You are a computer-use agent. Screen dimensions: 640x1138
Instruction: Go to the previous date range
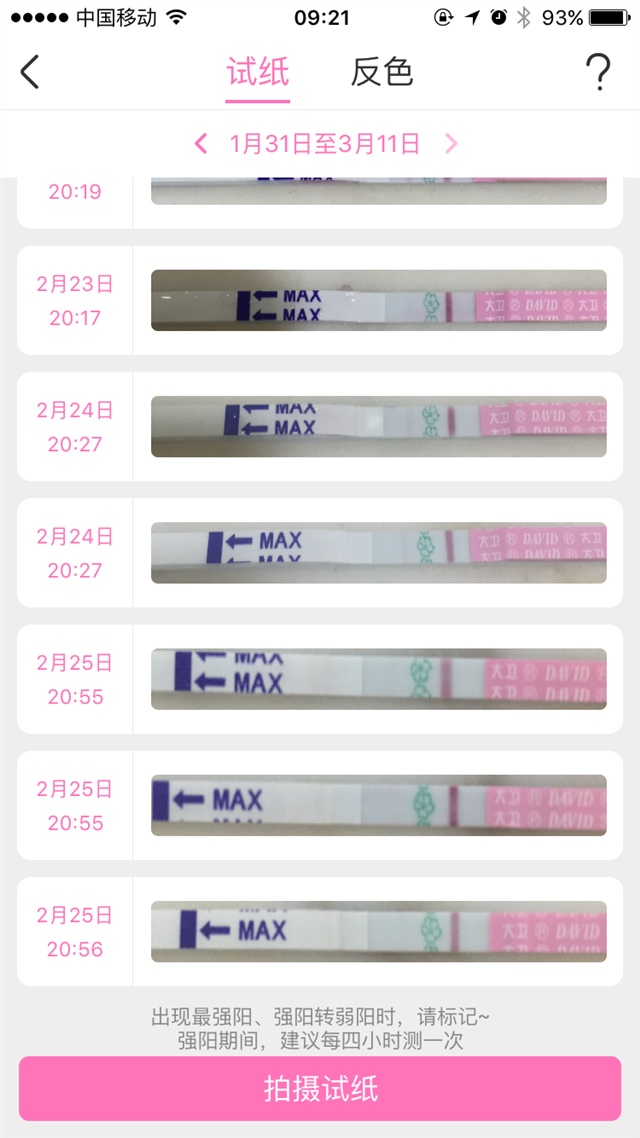click(201, 143)
